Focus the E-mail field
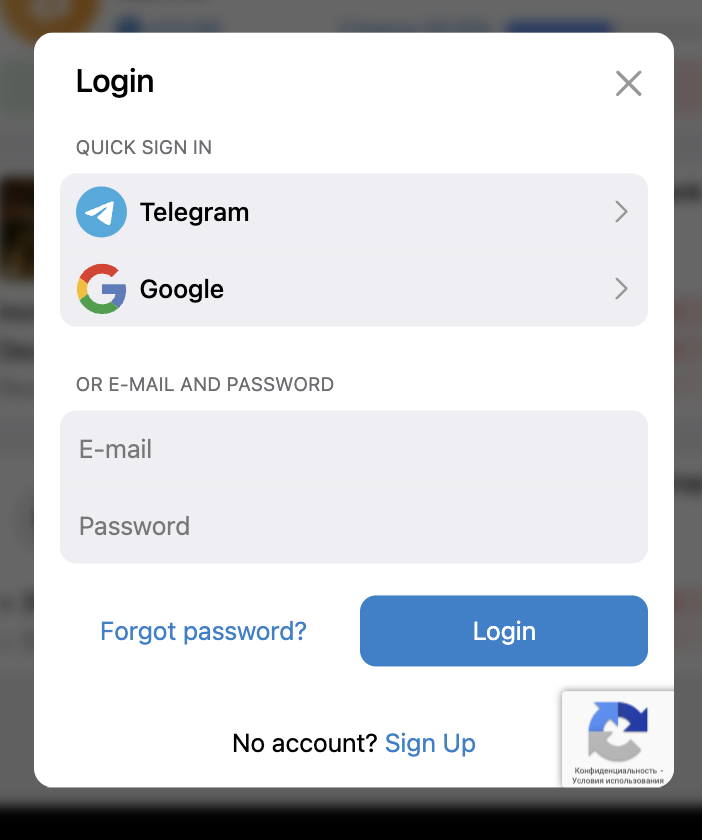 tap(353, 449)
